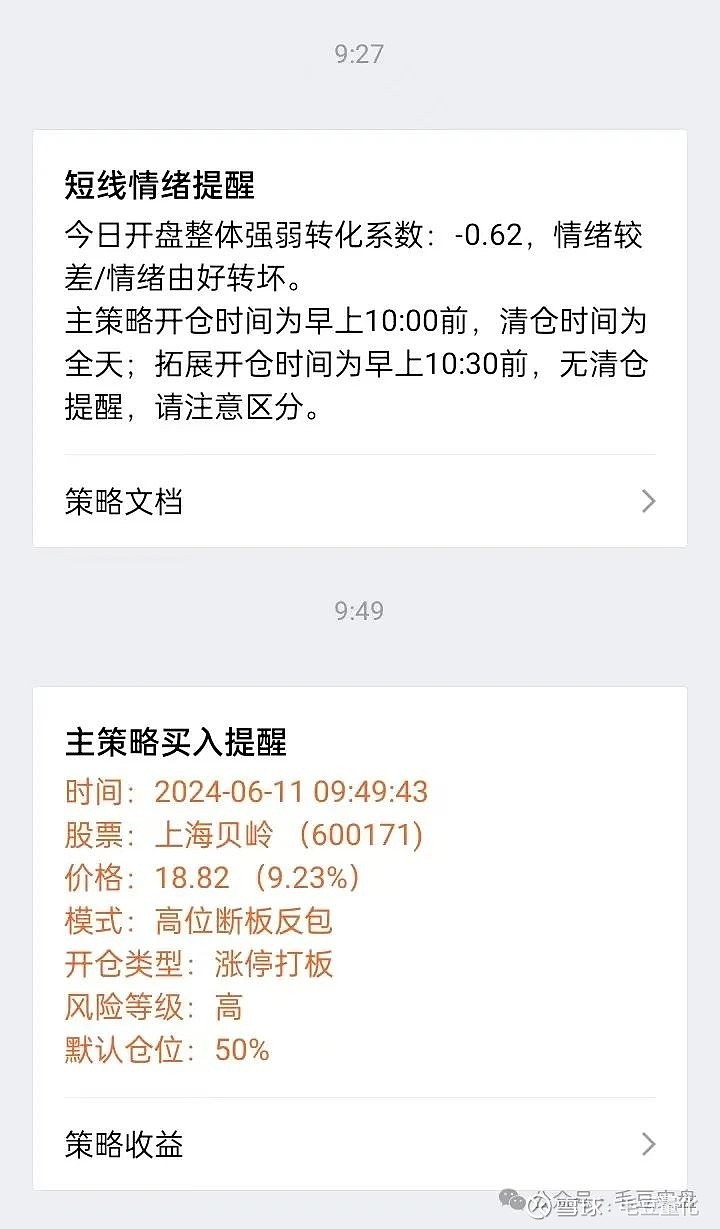Select the price 18.82 value
The height and width of the screenshot is (1229, 720).
click(192, 877)
